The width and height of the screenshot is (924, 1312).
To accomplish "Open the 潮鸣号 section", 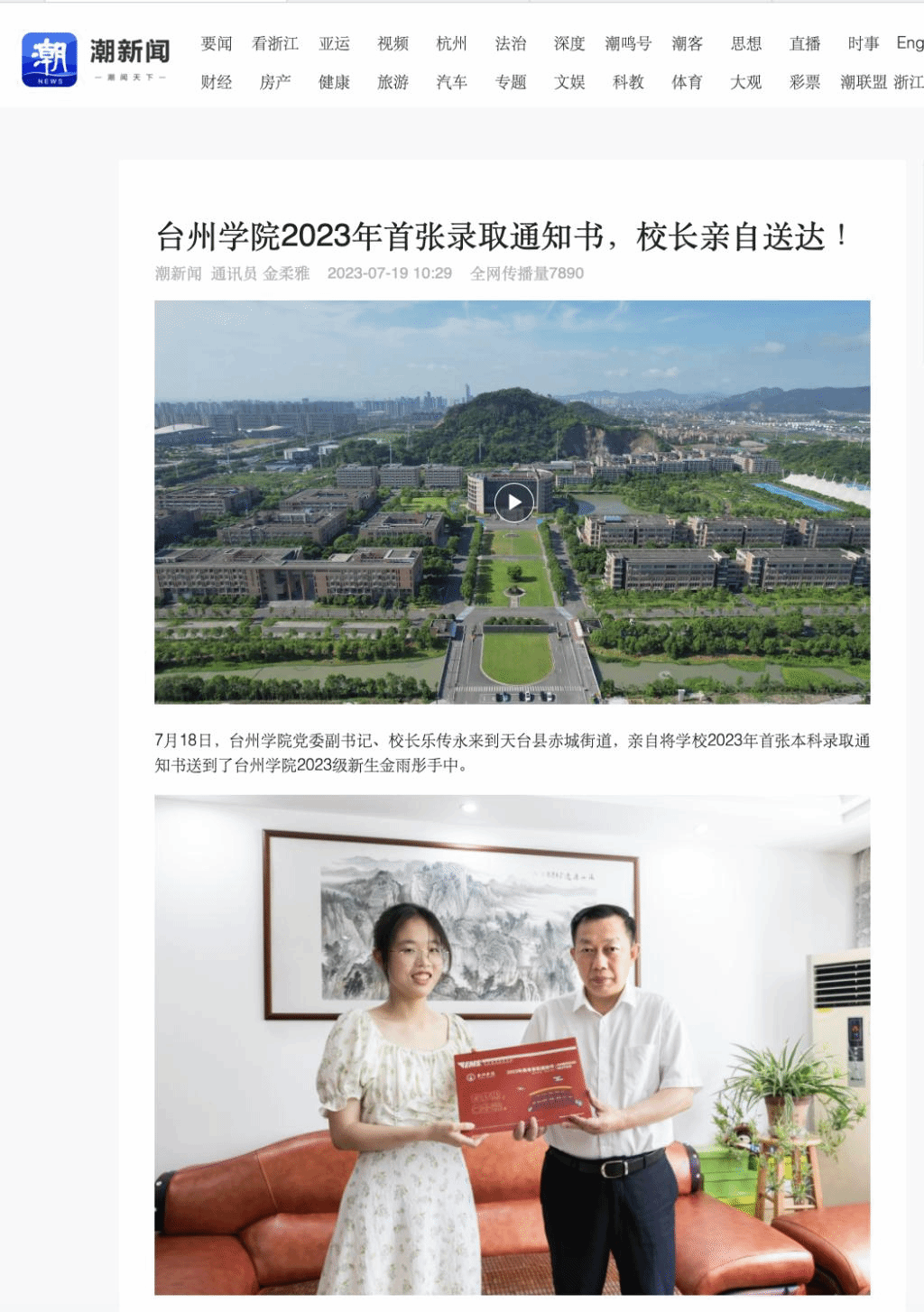I will [x=628, y=43].
